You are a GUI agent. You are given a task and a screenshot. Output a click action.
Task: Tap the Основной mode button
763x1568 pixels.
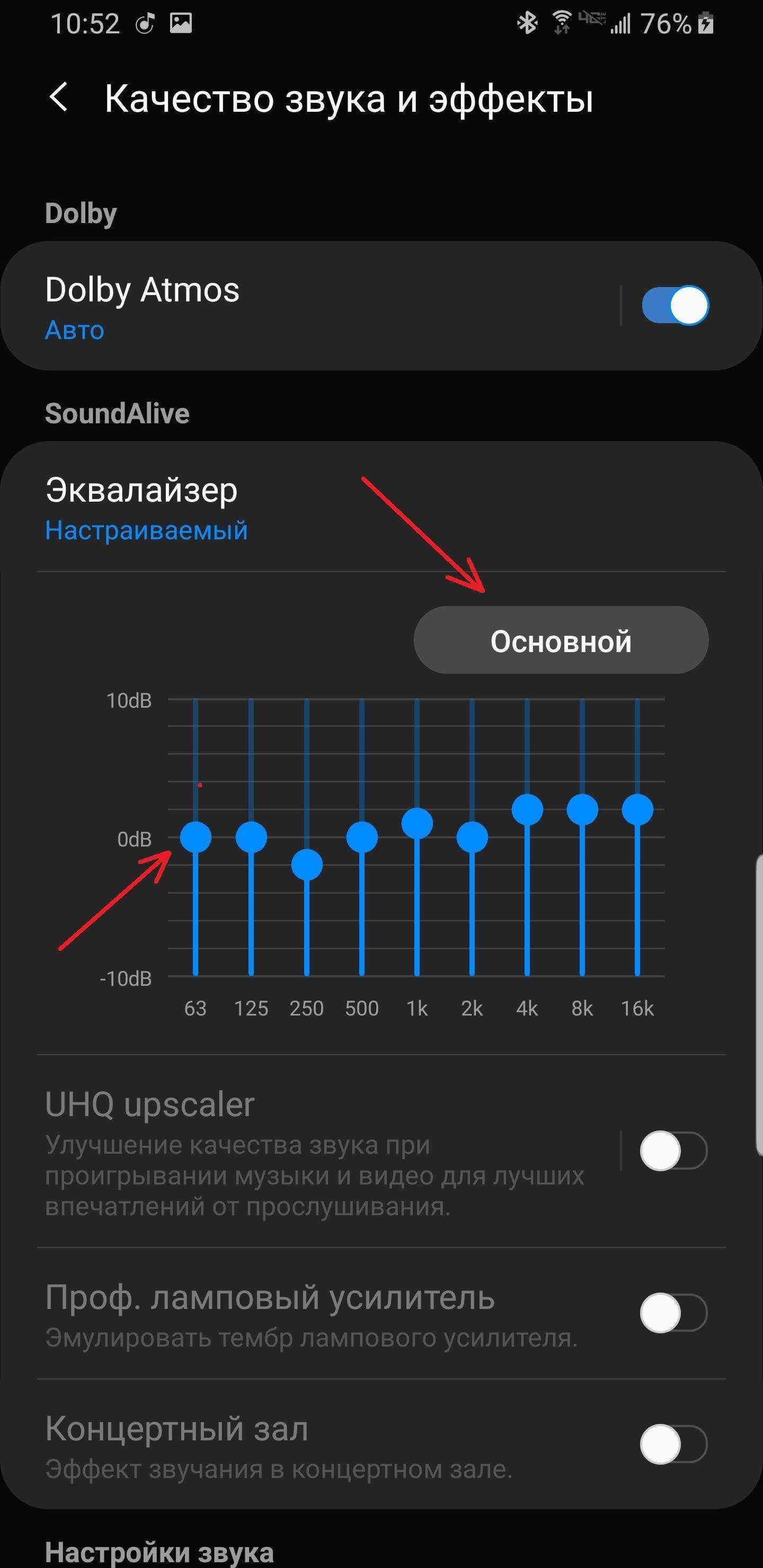pyautogui.click(x=561, y=640)
